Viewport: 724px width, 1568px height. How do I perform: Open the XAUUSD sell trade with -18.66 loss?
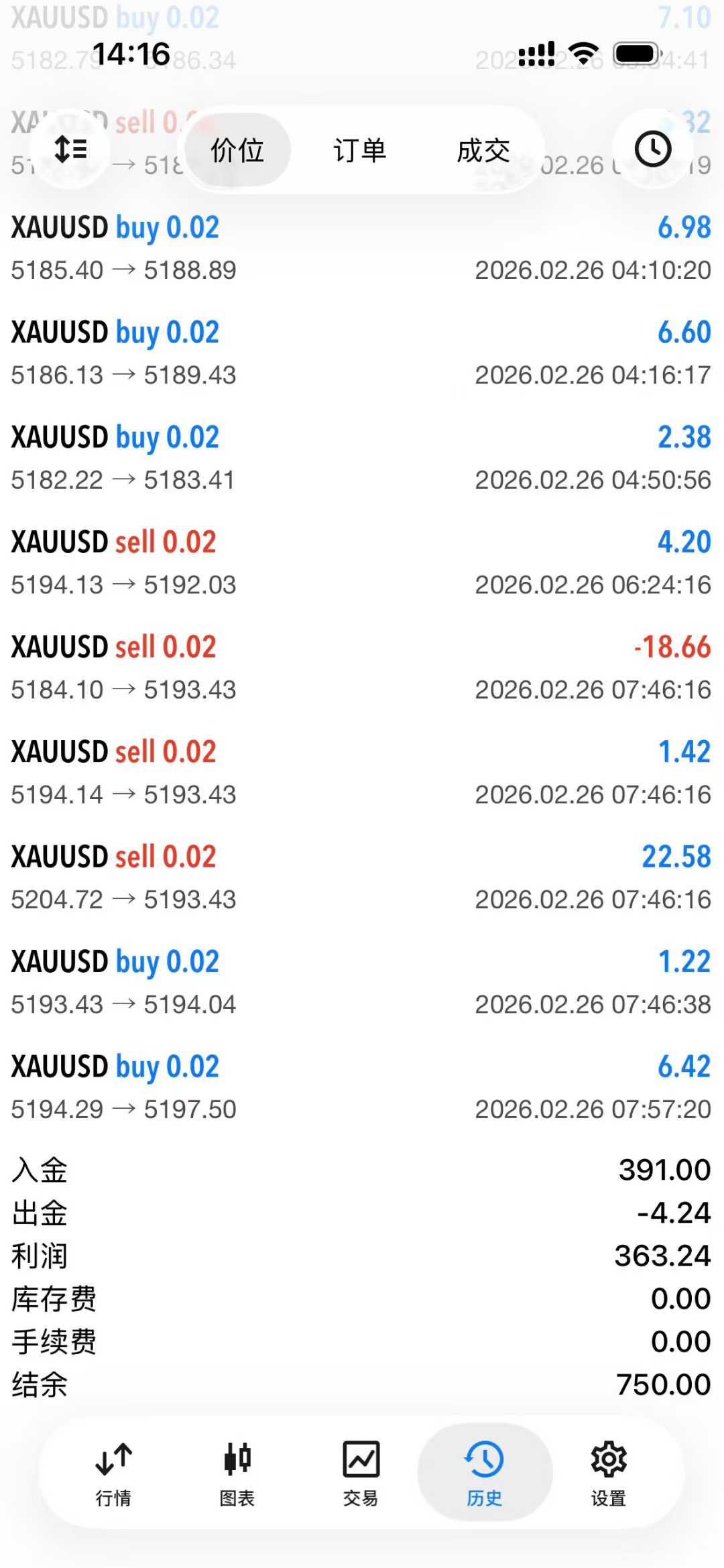tap(361, 668)
